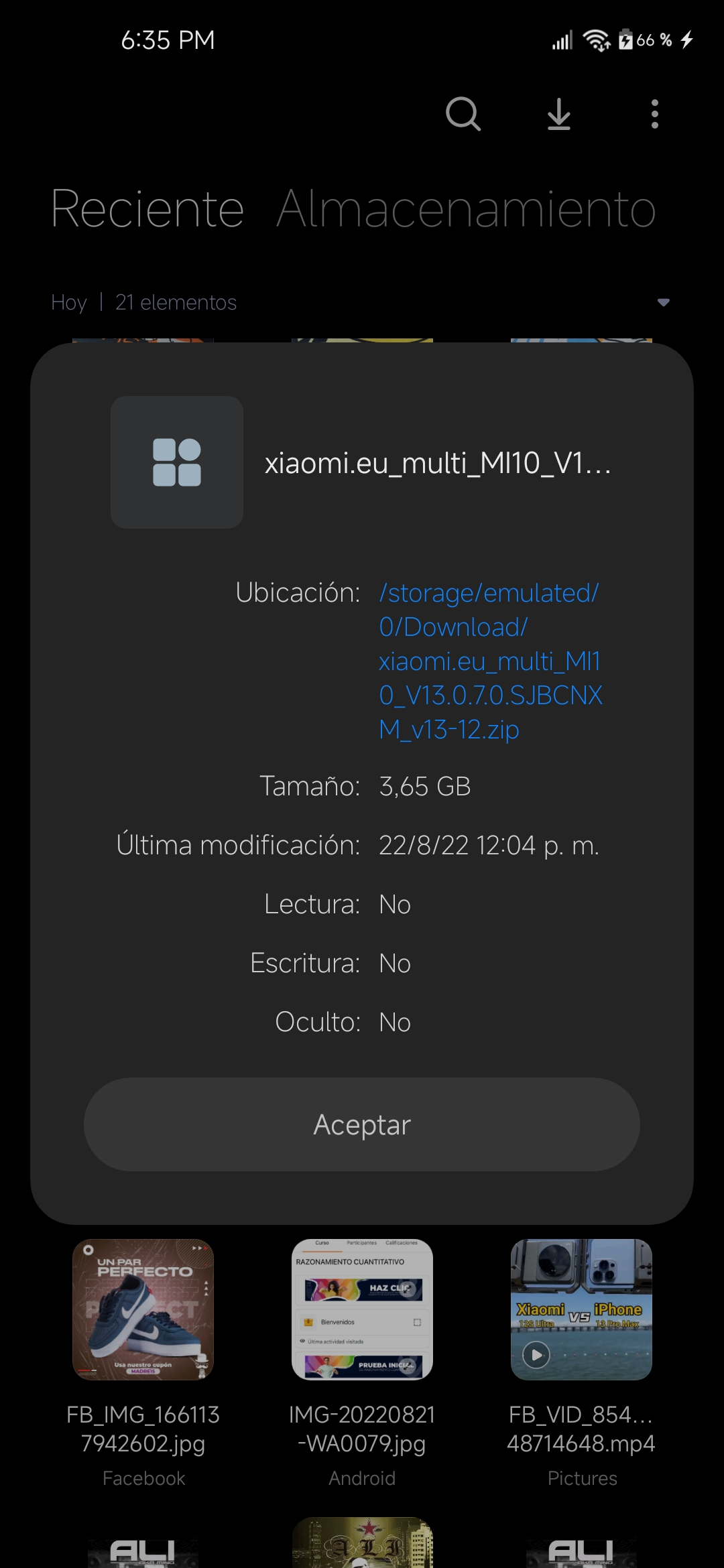Open IMG-20220821-WA0079.jpg image
Screen dimensions: 724x1568
(x=362, y=1309)
